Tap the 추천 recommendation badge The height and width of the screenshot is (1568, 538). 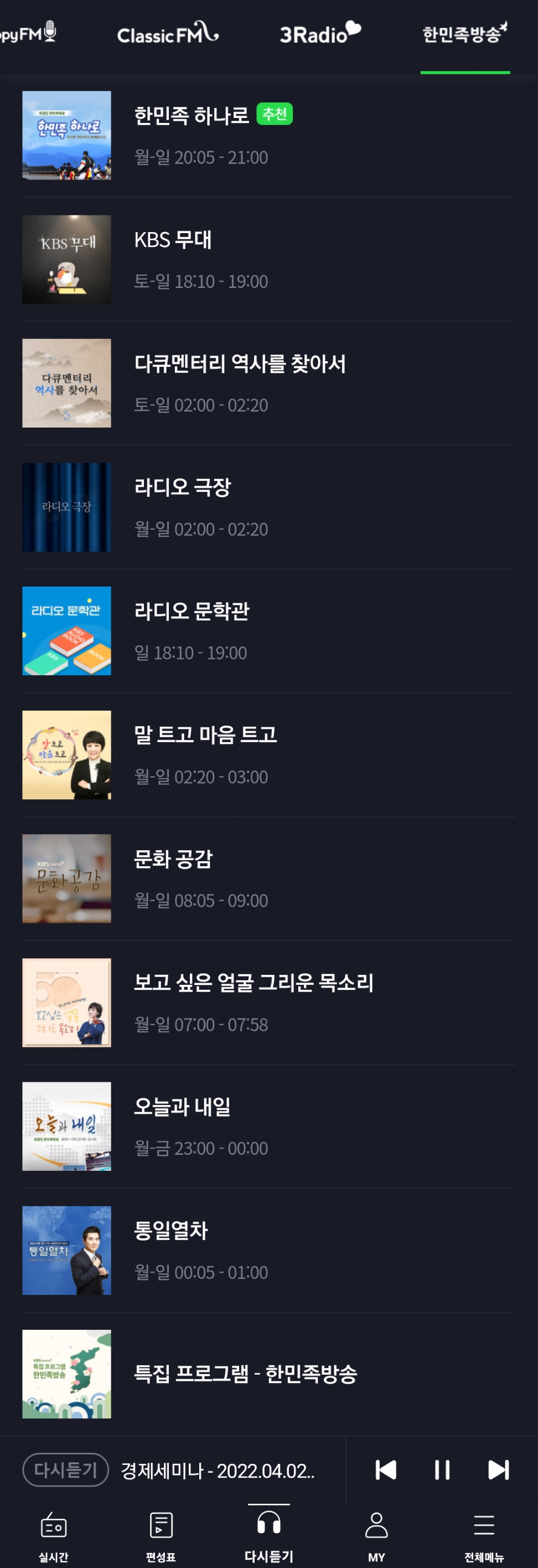coord(275,114)
